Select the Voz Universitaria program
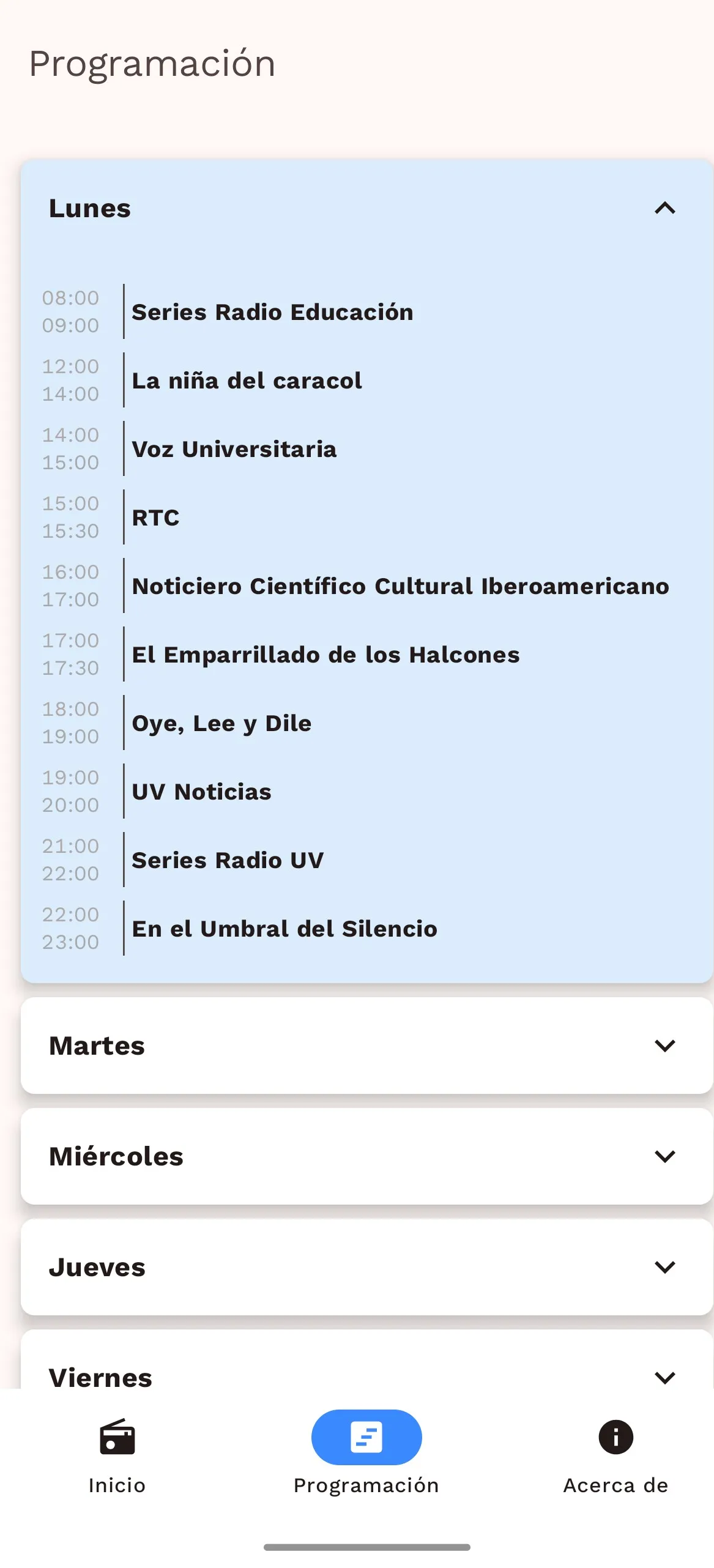The height and width of the screenshot is (1568, 714). (234, 449)
